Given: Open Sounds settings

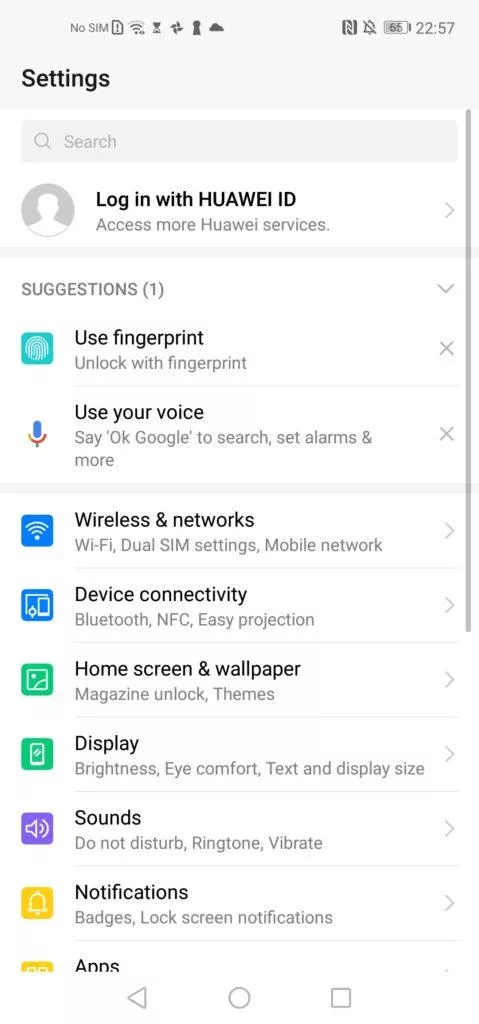Looking at the screenshot, I should pos(239,829).
